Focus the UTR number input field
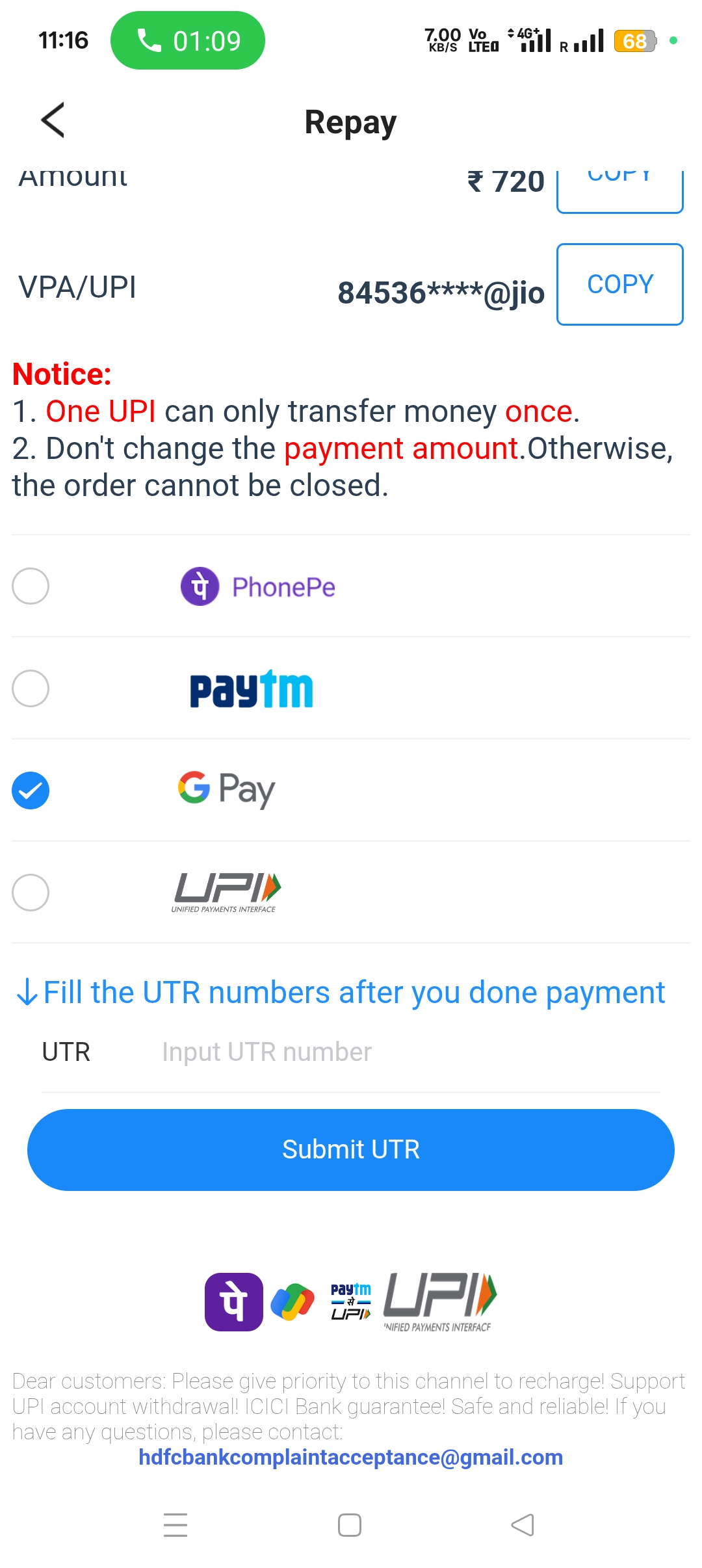The height and width of the screenshot is (1568, 702). click(x=409, y=1052)
